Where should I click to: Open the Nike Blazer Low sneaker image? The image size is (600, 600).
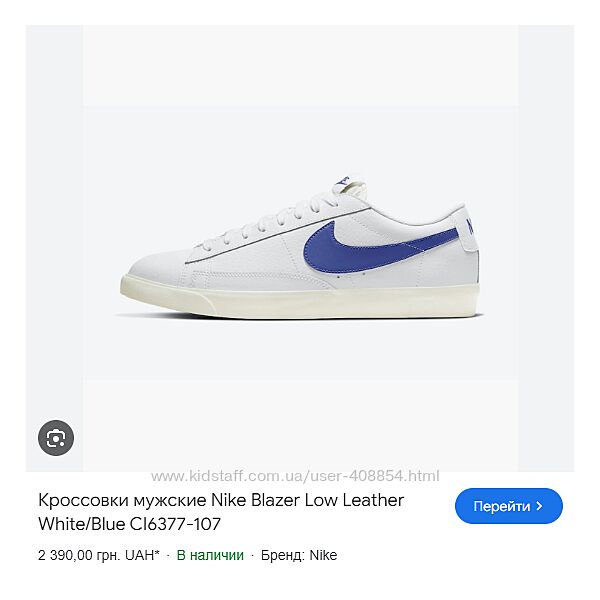pyautogui.click(x=300, y=250)
